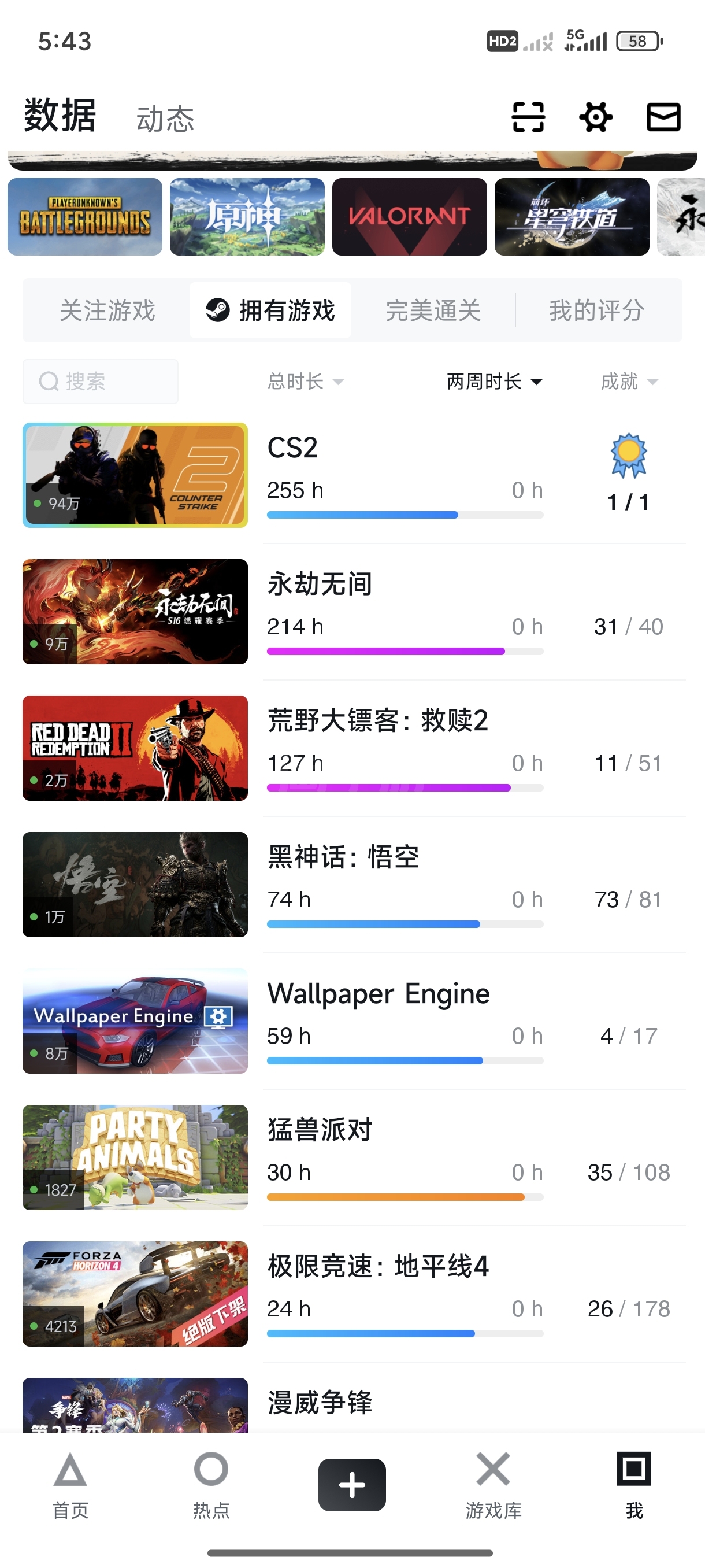
Task: Tap the 搜索 game search box
Action: point(101,382)
